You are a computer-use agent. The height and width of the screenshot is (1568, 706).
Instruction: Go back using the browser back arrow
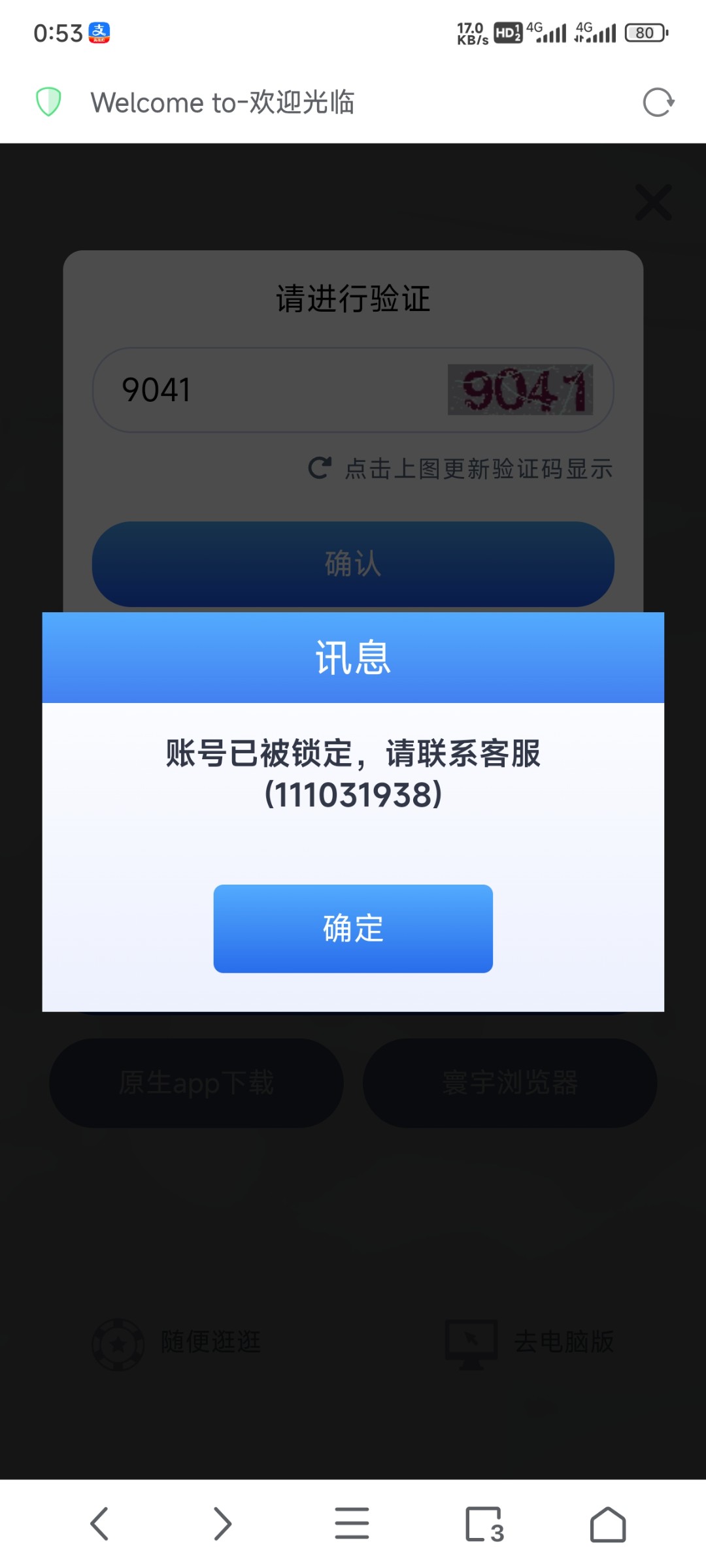click(99, 1524)
